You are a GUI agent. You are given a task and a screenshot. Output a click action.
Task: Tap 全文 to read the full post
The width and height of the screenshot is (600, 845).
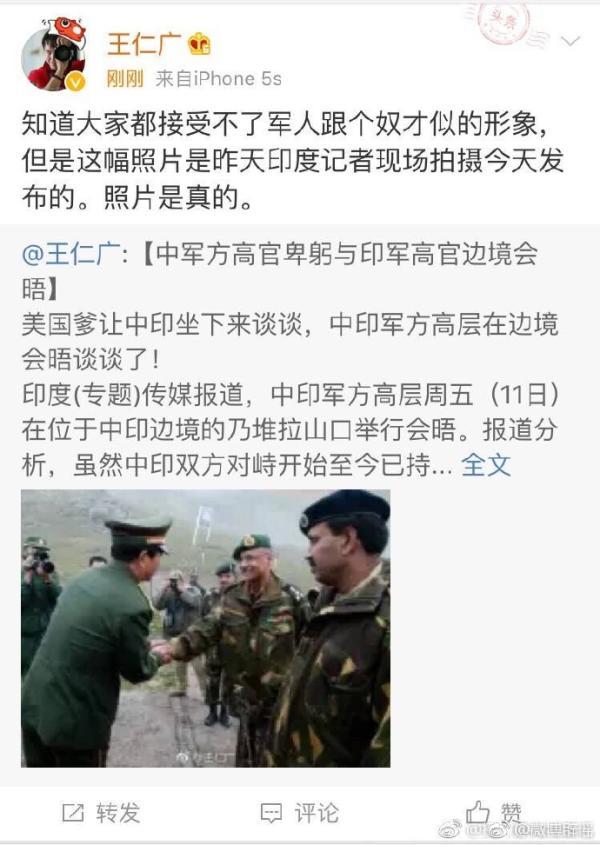click(486, 464)
